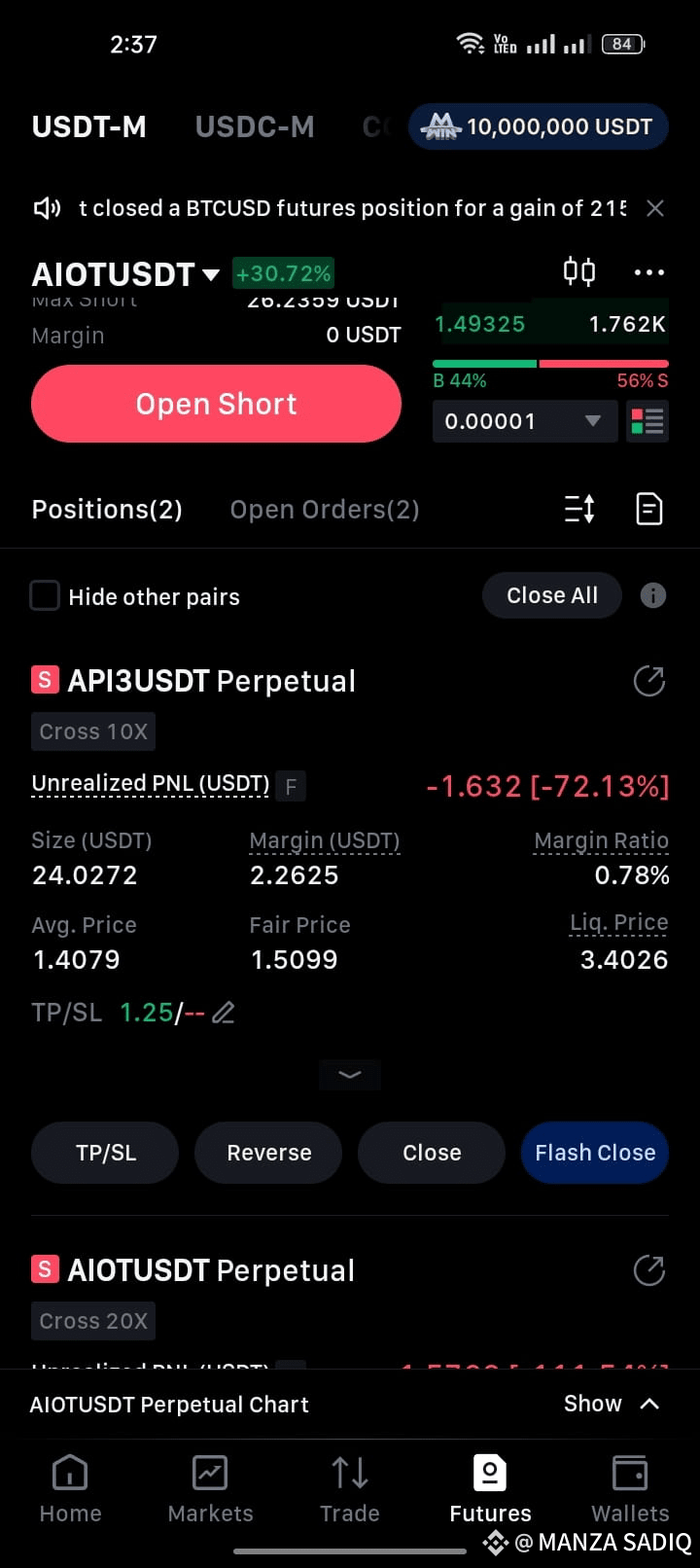This screenshot has width=700, height=1568.
Task: Reverse the API3USDT position
Action: point(268,1153)
